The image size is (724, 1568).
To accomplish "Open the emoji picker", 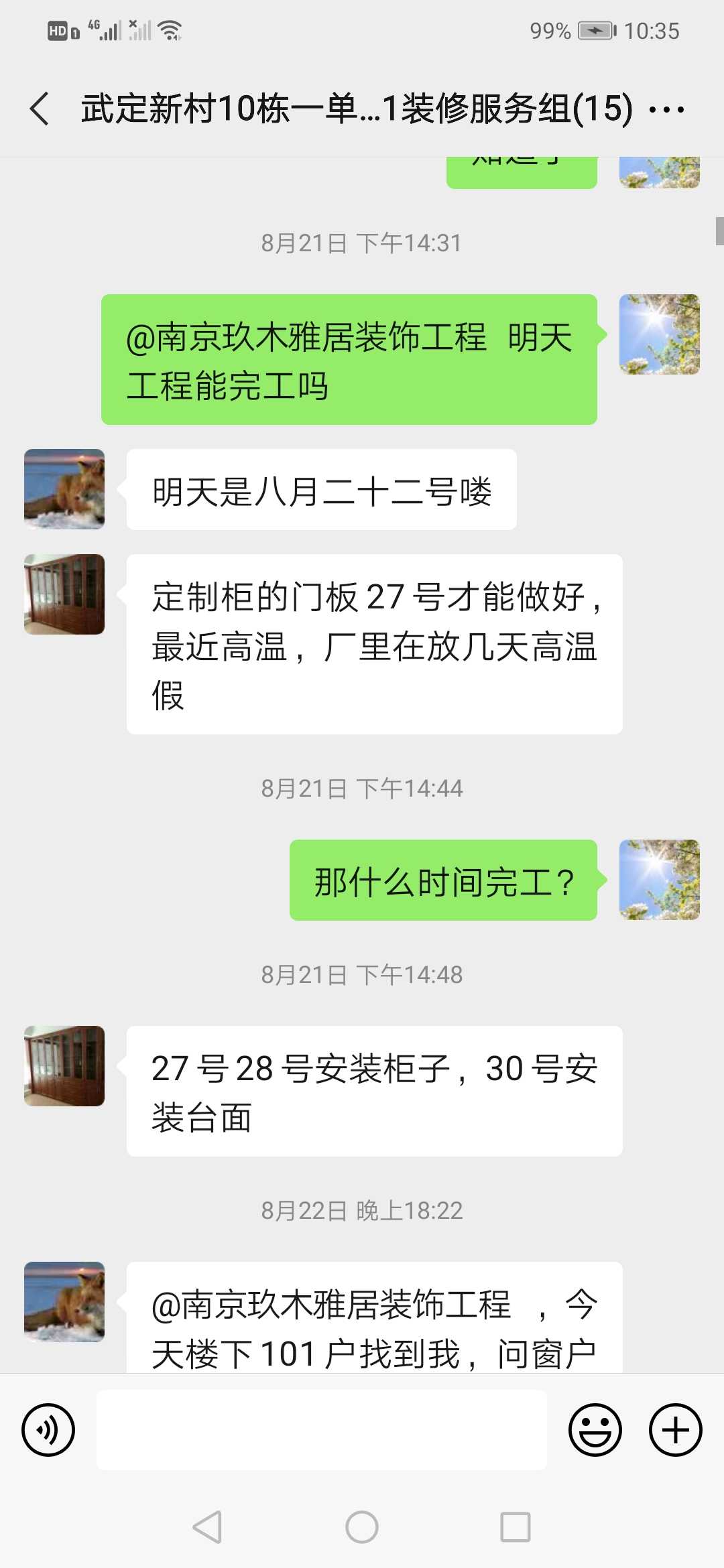I will pyautogui.click(x=595, y=1429).
